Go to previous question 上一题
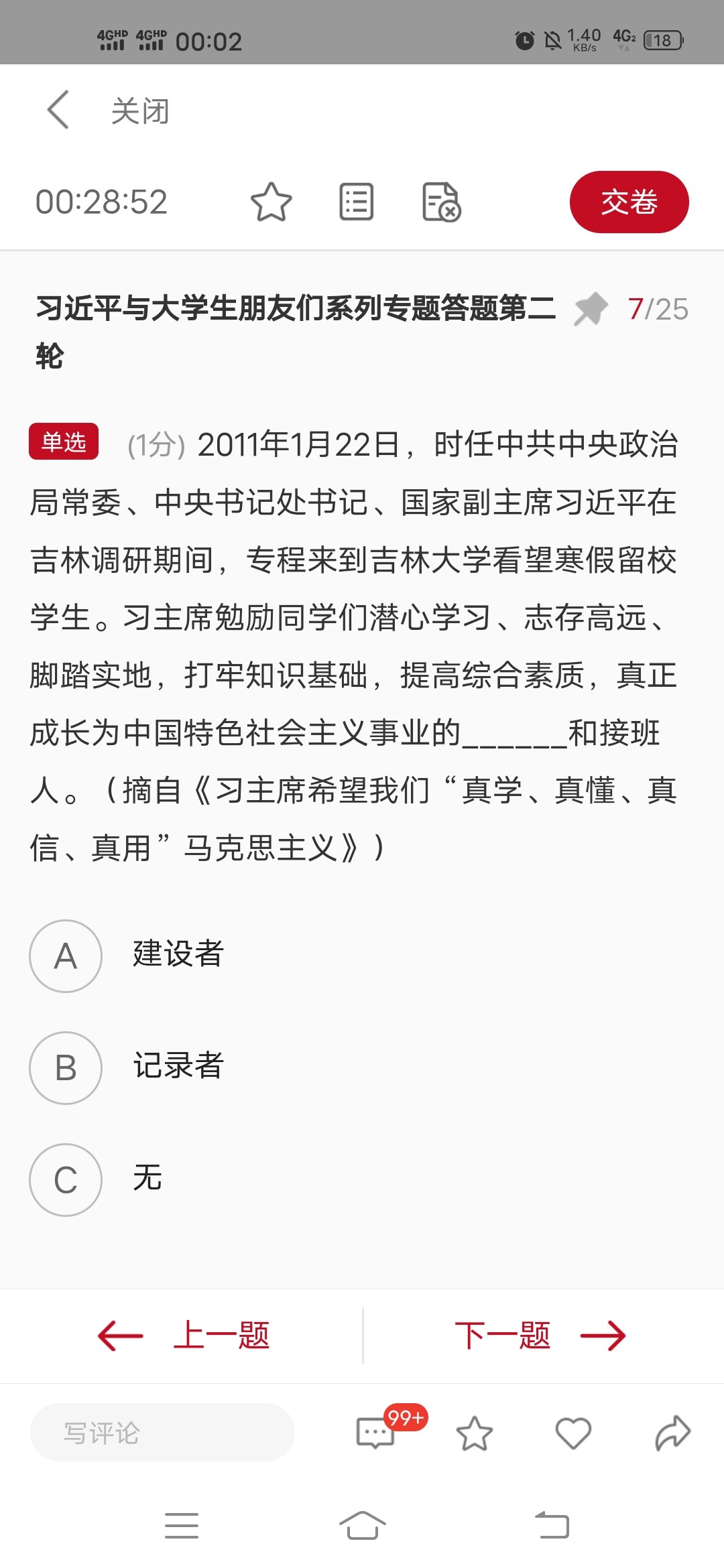Viewport: 724px width, 1568px height. 184,1335
